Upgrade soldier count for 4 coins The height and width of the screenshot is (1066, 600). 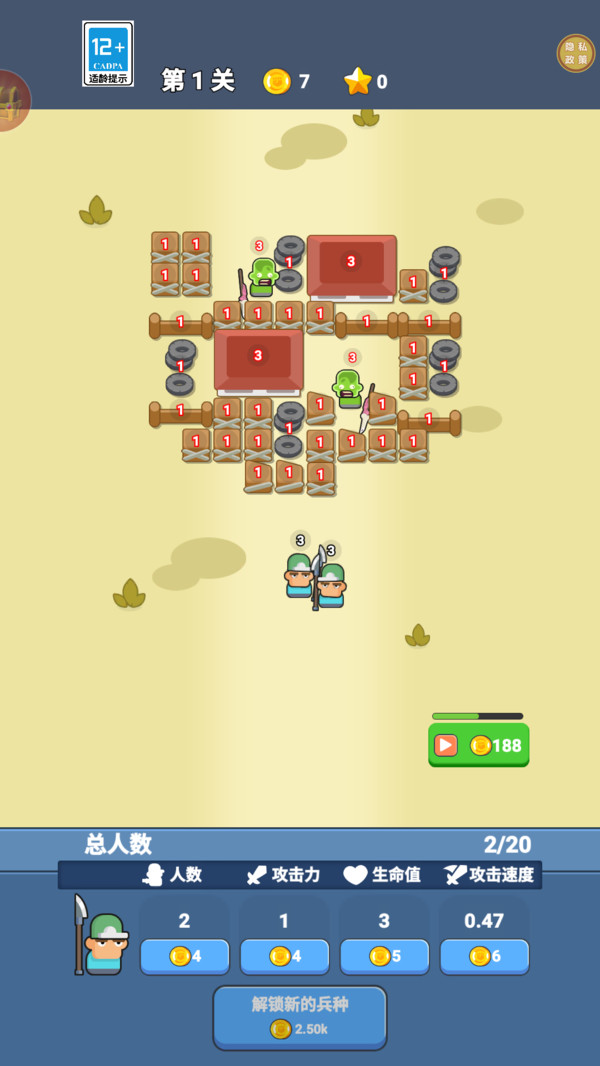tap(185, 957)
